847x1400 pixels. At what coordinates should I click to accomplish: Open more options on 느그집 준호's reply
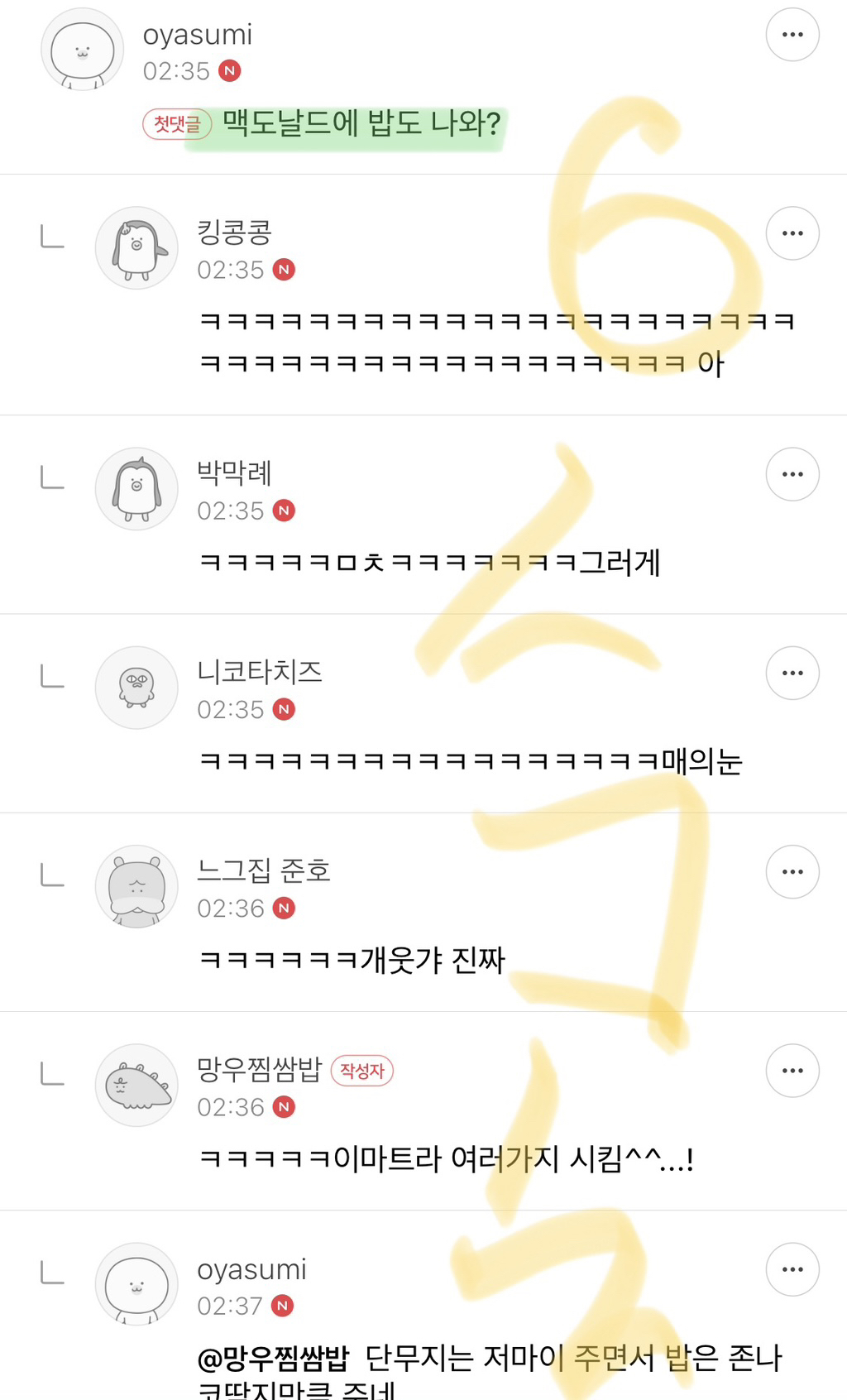pyautogui.click(x=792, y=871)
